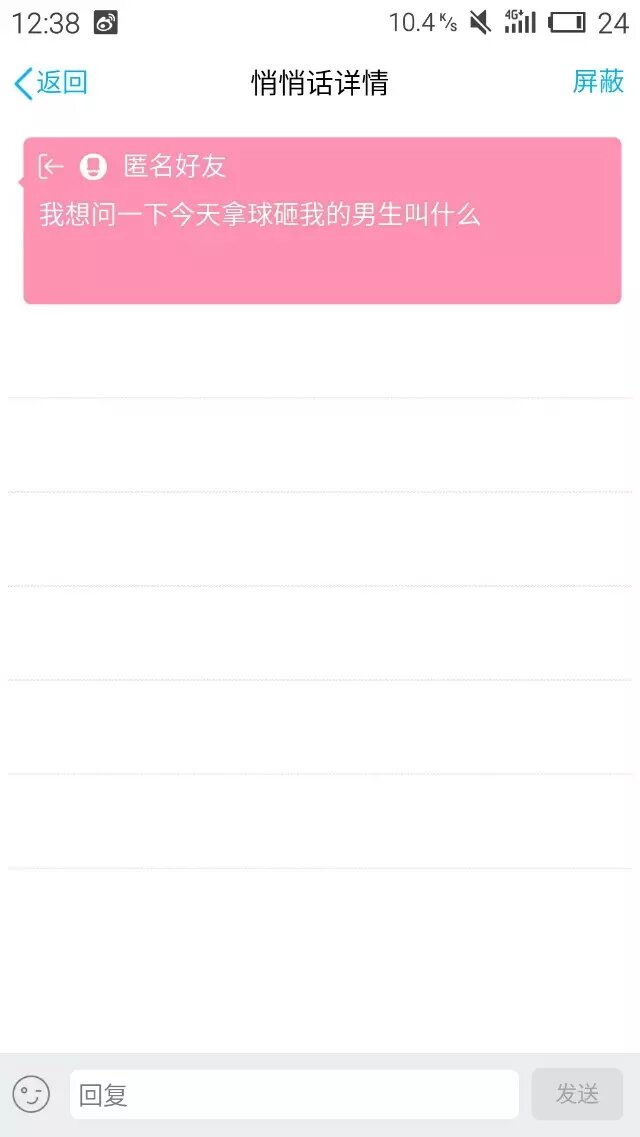Viewport: 640px width, 1137px height.
Task: Open the emoji picker smiley icon
Action: 31,1094
